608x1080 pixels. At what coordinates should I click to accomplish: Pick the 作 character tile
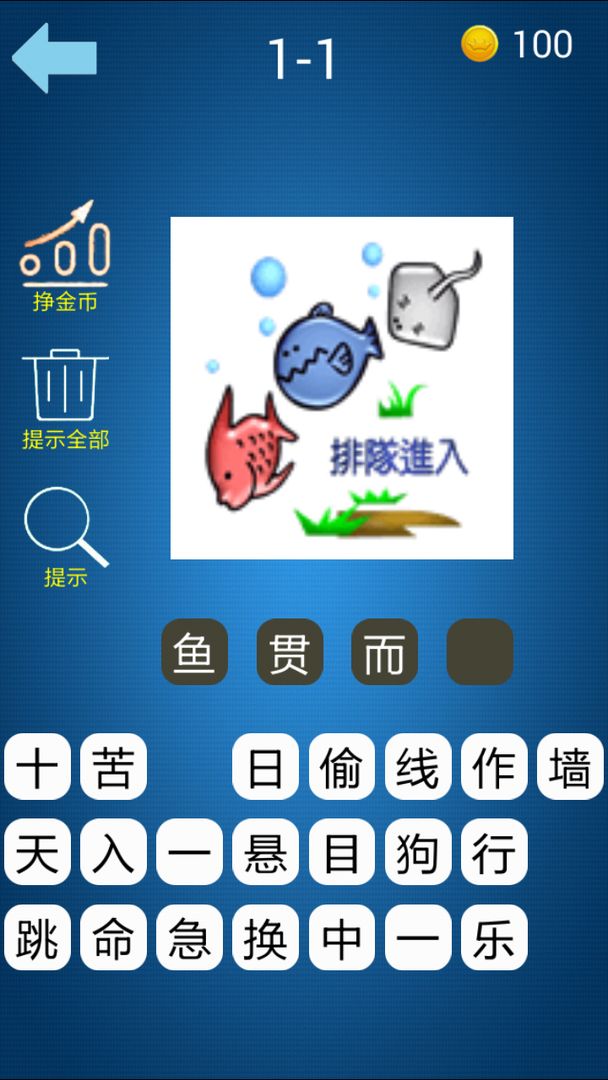click(x=493, y=767)
